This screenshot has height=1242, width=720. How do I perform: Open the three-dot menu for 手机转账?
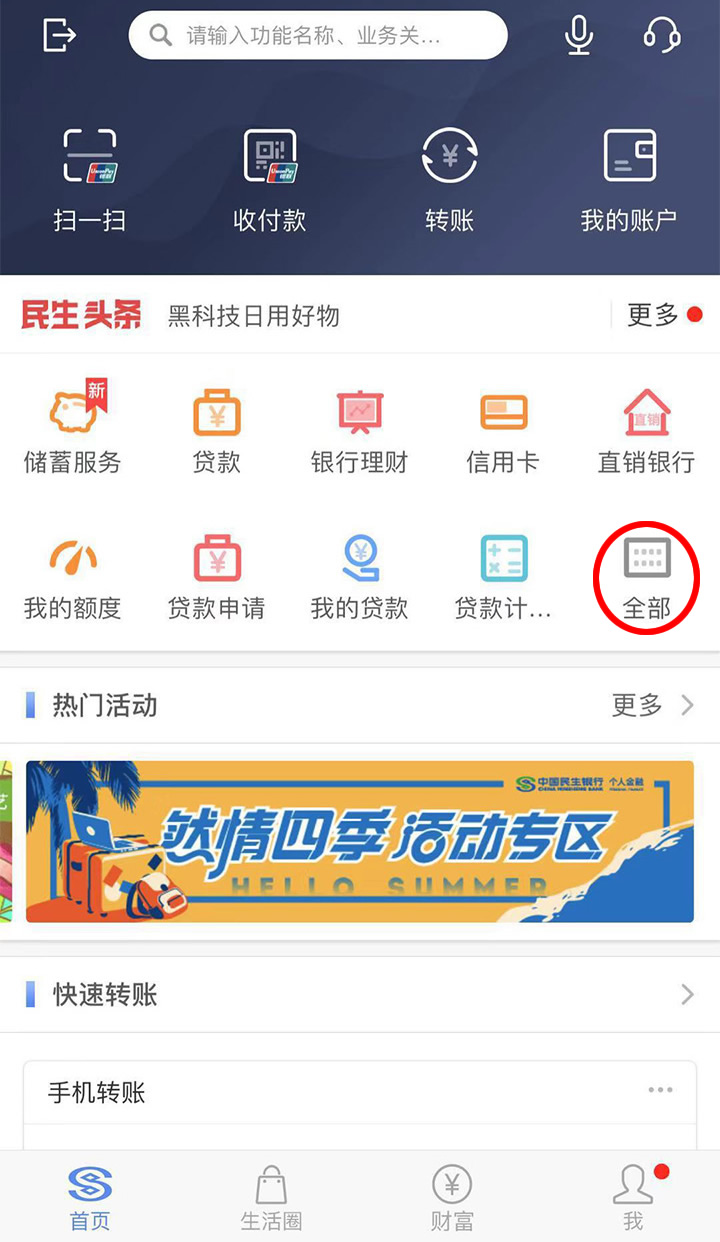[x=660, y=1090]
